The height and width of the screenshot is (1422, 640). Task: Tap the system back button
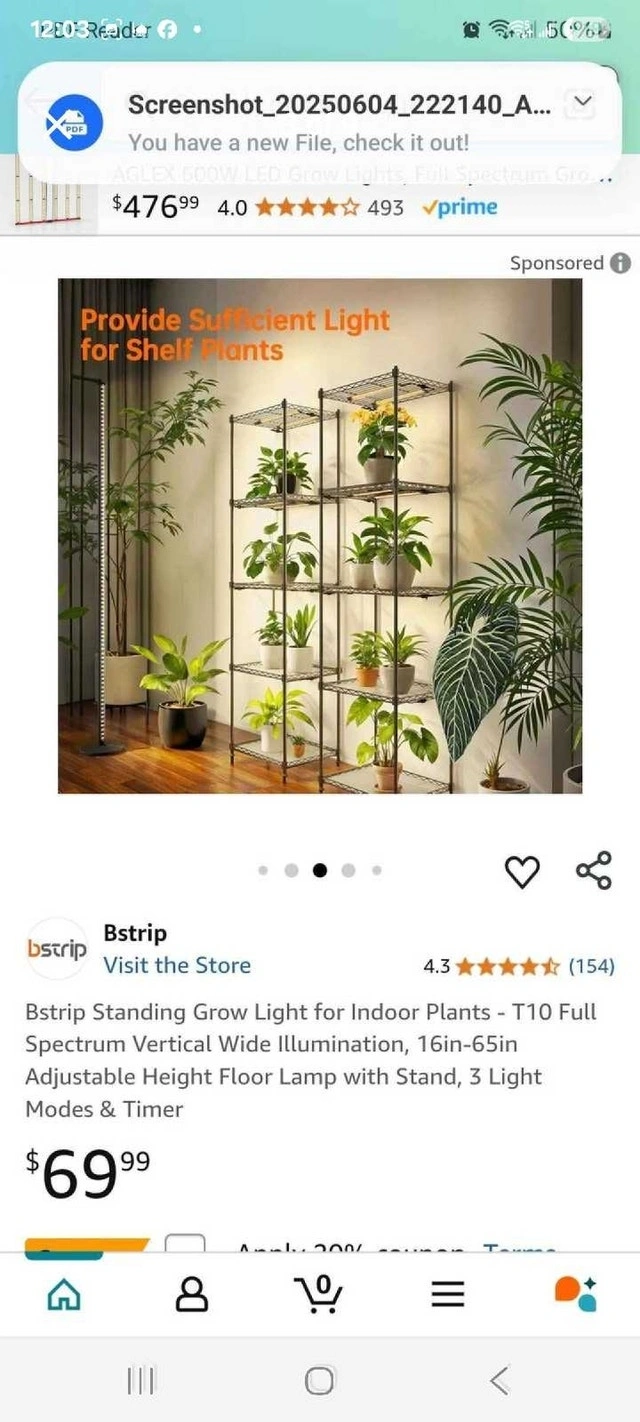point(500,1381)
